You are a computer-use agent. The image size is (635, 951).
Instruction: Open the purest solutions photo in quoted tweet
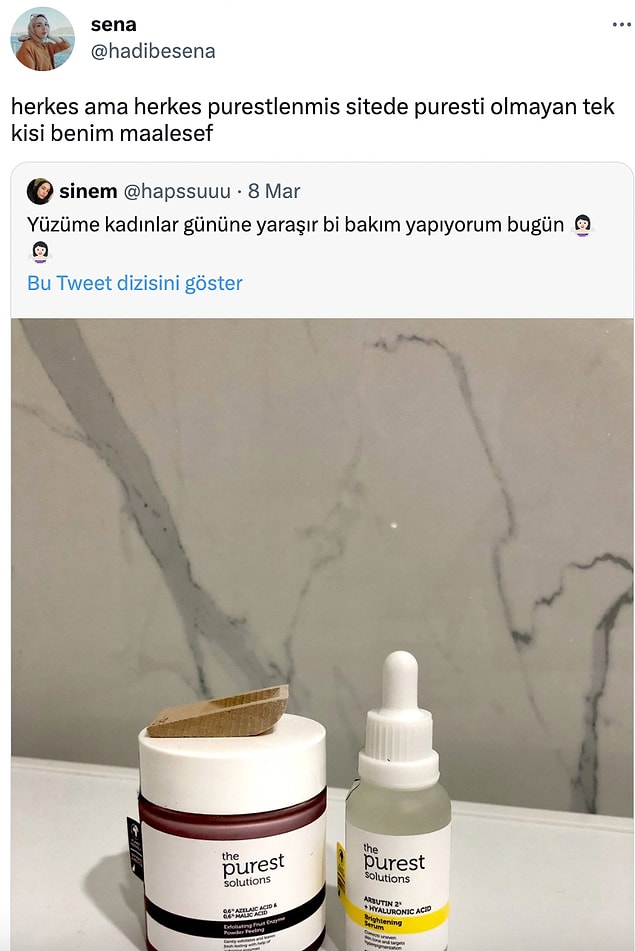[321, 634]
